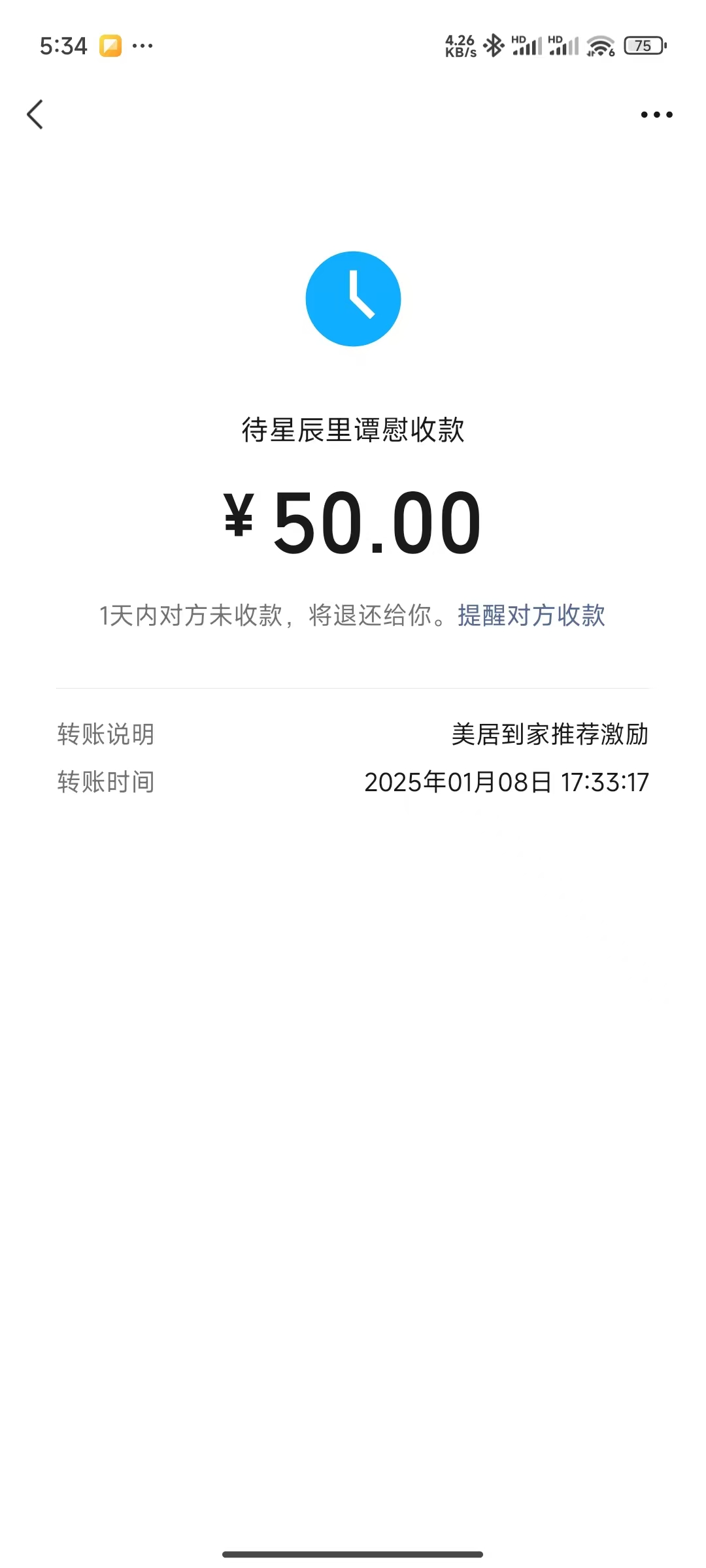706x1568 pixels.
Task: Open the three-dot overflow menu
Action: 656,115
